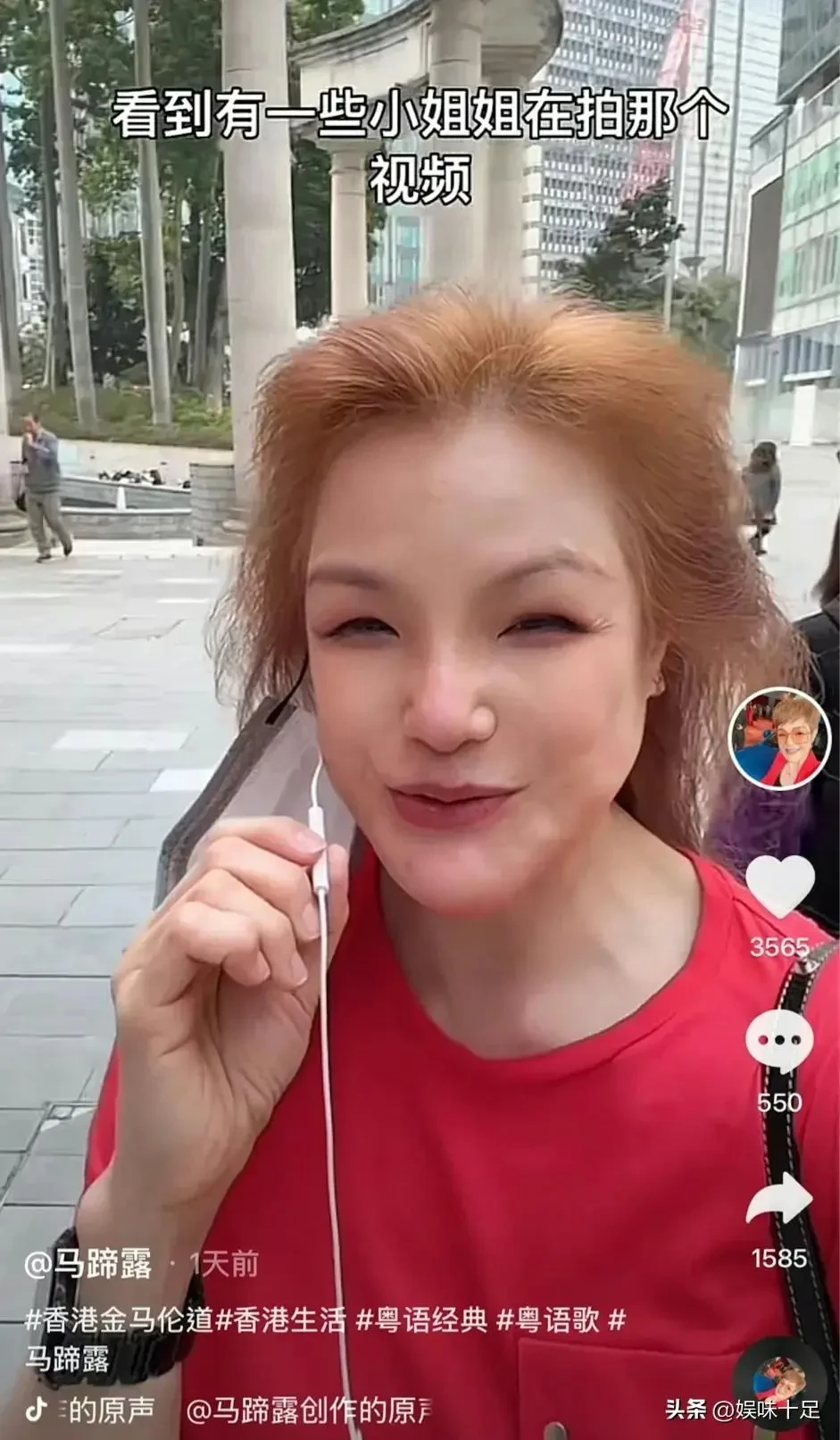Screen dimensions: 840x1440
Task: Open the @马蹄露 username
Action: point(87,1264)
